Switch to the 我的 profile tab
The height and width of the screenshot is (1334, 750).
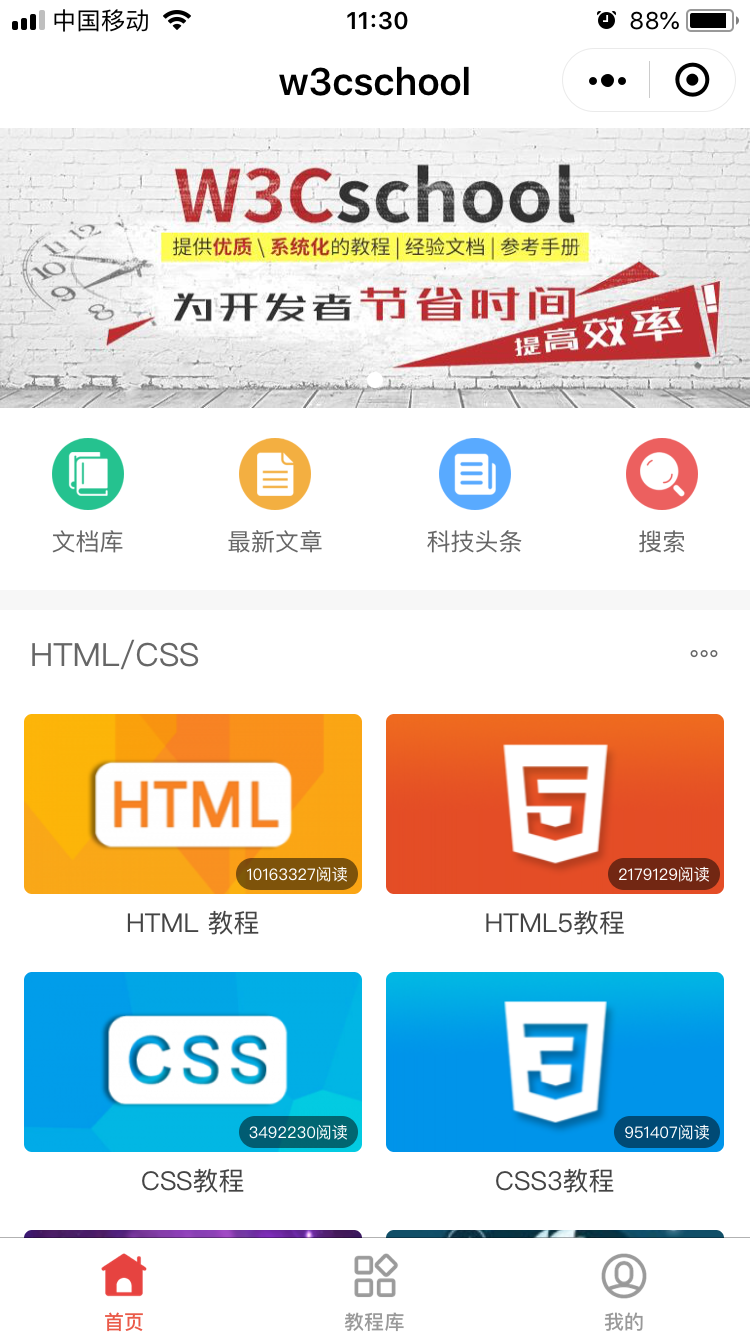[x=624, y=1291]
